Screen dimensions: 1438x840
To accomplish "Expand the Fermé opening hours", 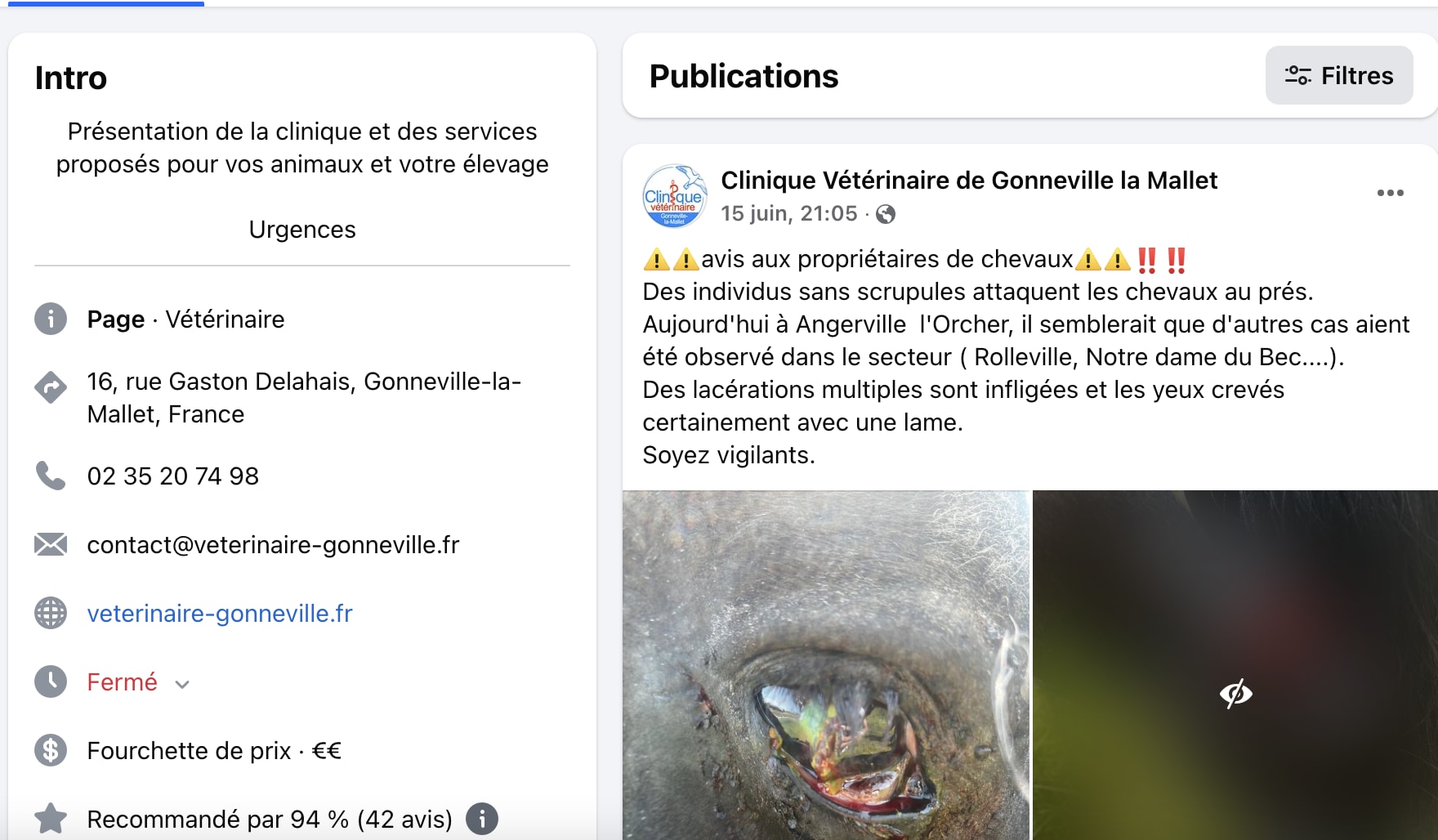I will [182, 684].
